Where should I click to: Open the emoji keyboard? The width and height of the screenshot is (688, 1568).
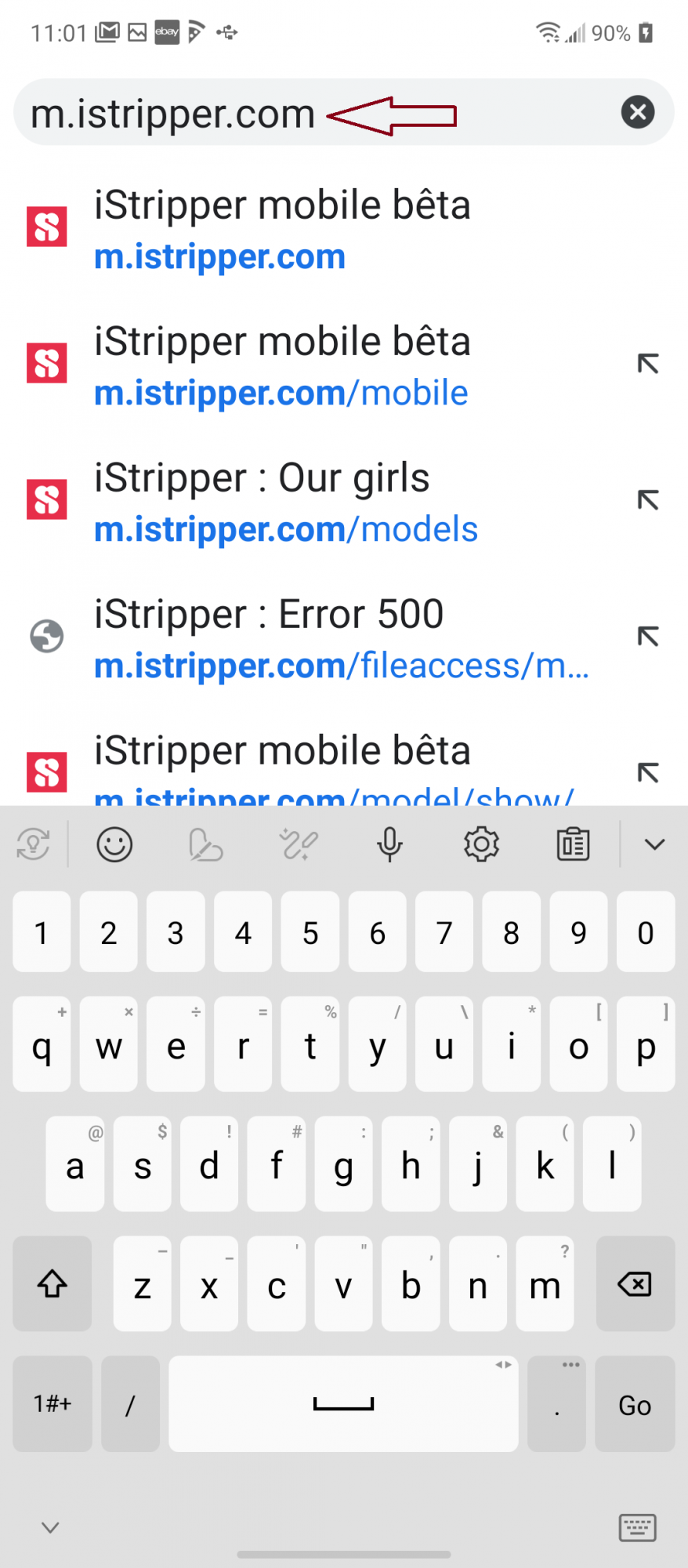(114, 844)
